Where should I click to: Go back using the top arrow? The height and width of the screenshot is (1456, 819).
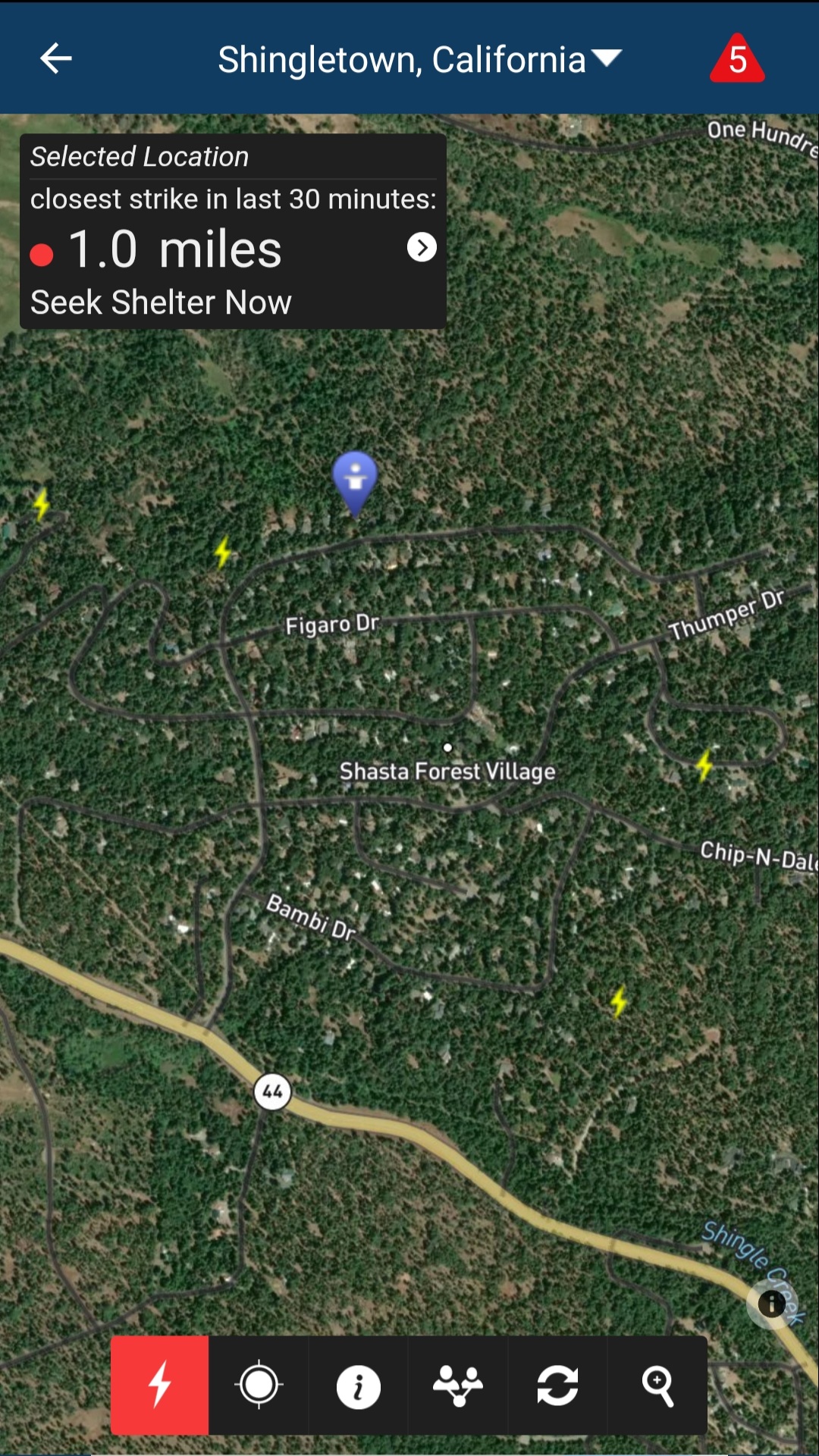click(56, 58)
